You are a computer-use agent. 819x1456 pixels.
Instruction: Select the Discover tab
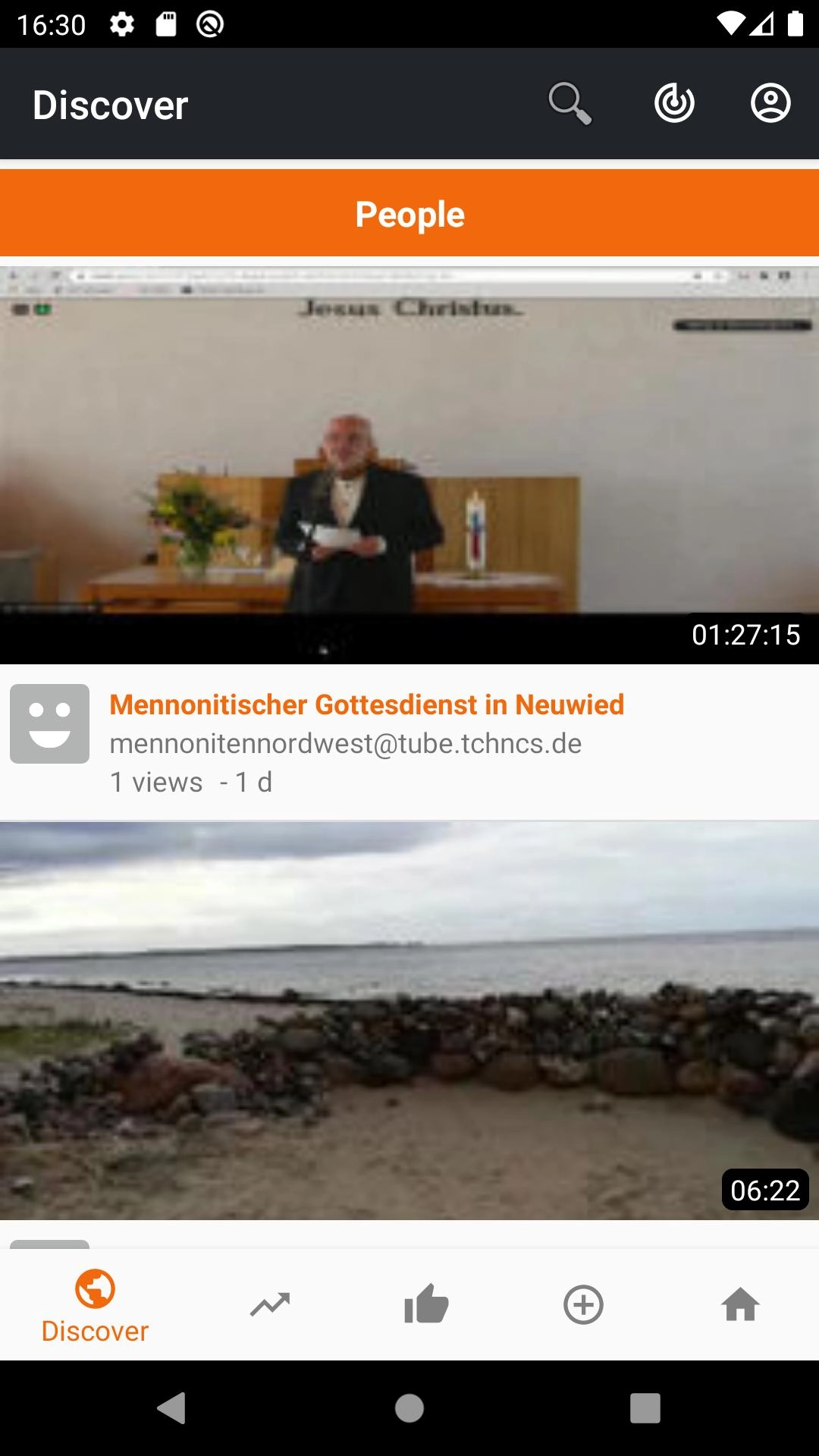click(x=95, y=1306)
